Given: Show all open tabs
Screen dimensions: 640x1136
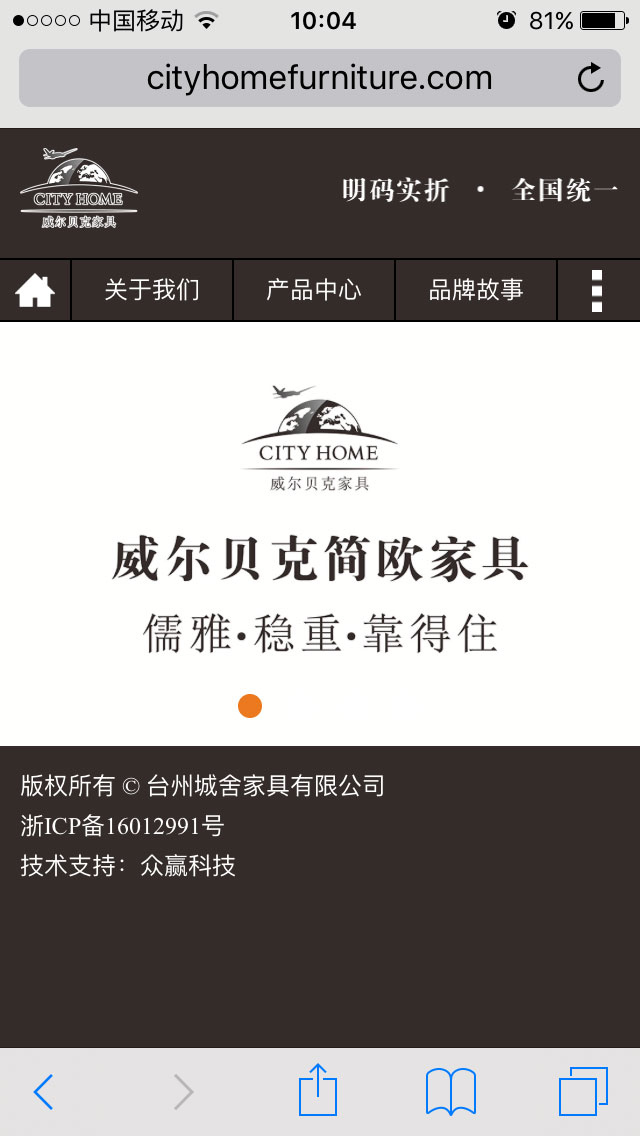Looking at the screenshot, I should click(583, 1091).
